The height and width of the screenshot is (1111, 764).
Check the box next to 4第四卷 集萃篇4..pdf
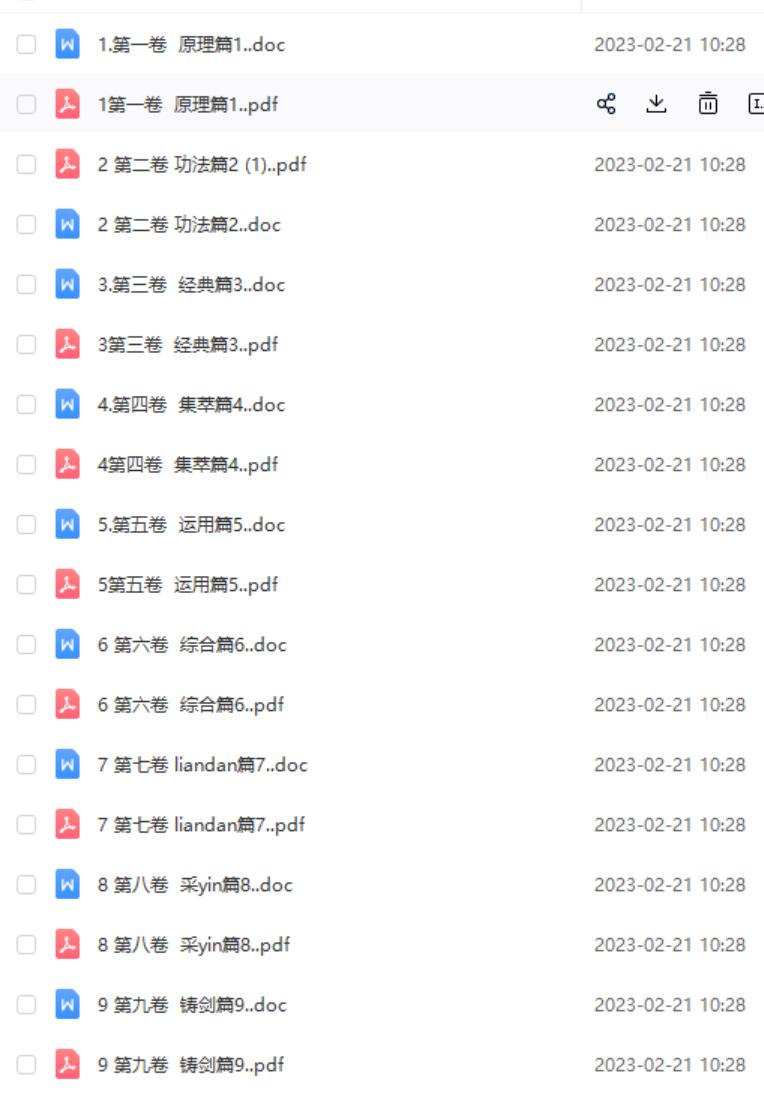coord(26,465)
